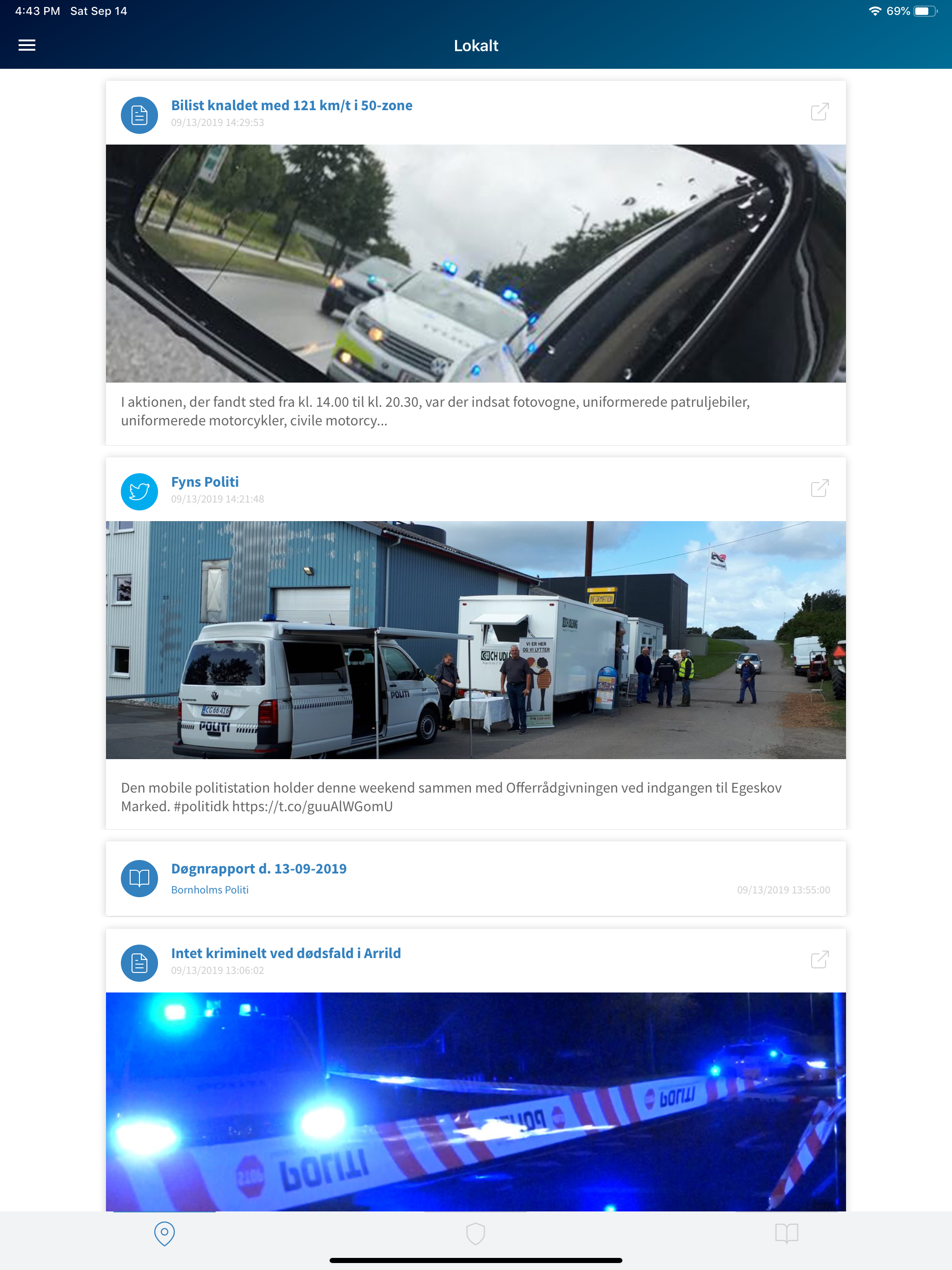Image resolution: width=952 pixels, height=1270 pixels.
Task: Open 'Døgnrapport d. 13-09-2019' entry
Action: (258, 868)
